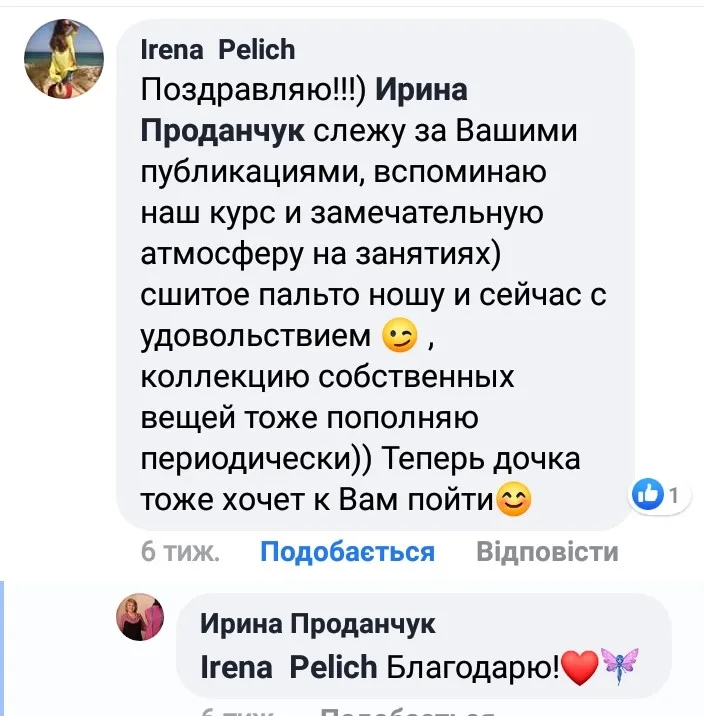Screen dimensions: 704x716
Task: Open Ирина Проданчук's name in reply header
Action: pos(318,624)
